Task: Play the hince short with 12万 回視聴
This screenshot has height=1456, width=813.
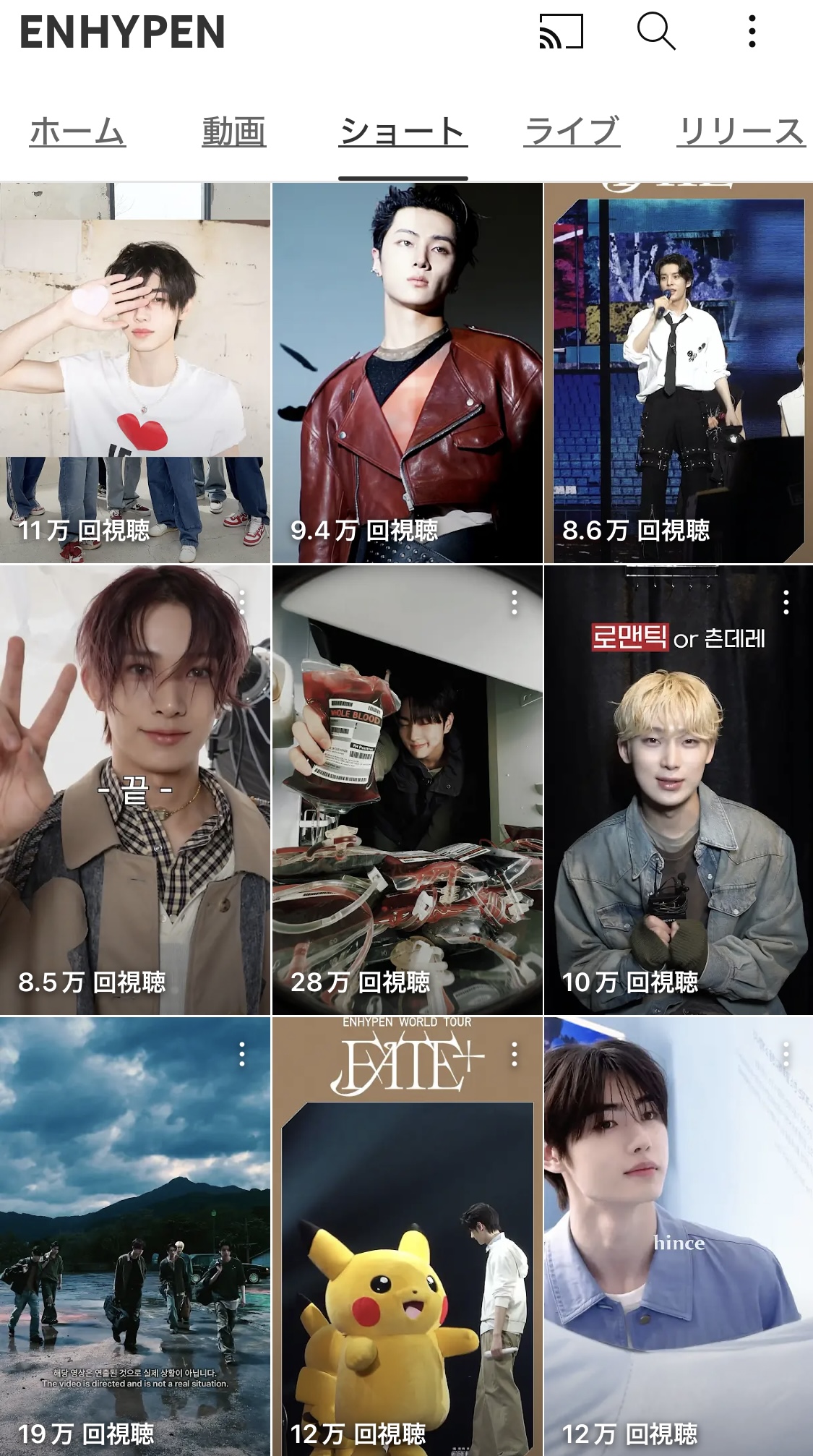Action: [x=679, y=1237]
